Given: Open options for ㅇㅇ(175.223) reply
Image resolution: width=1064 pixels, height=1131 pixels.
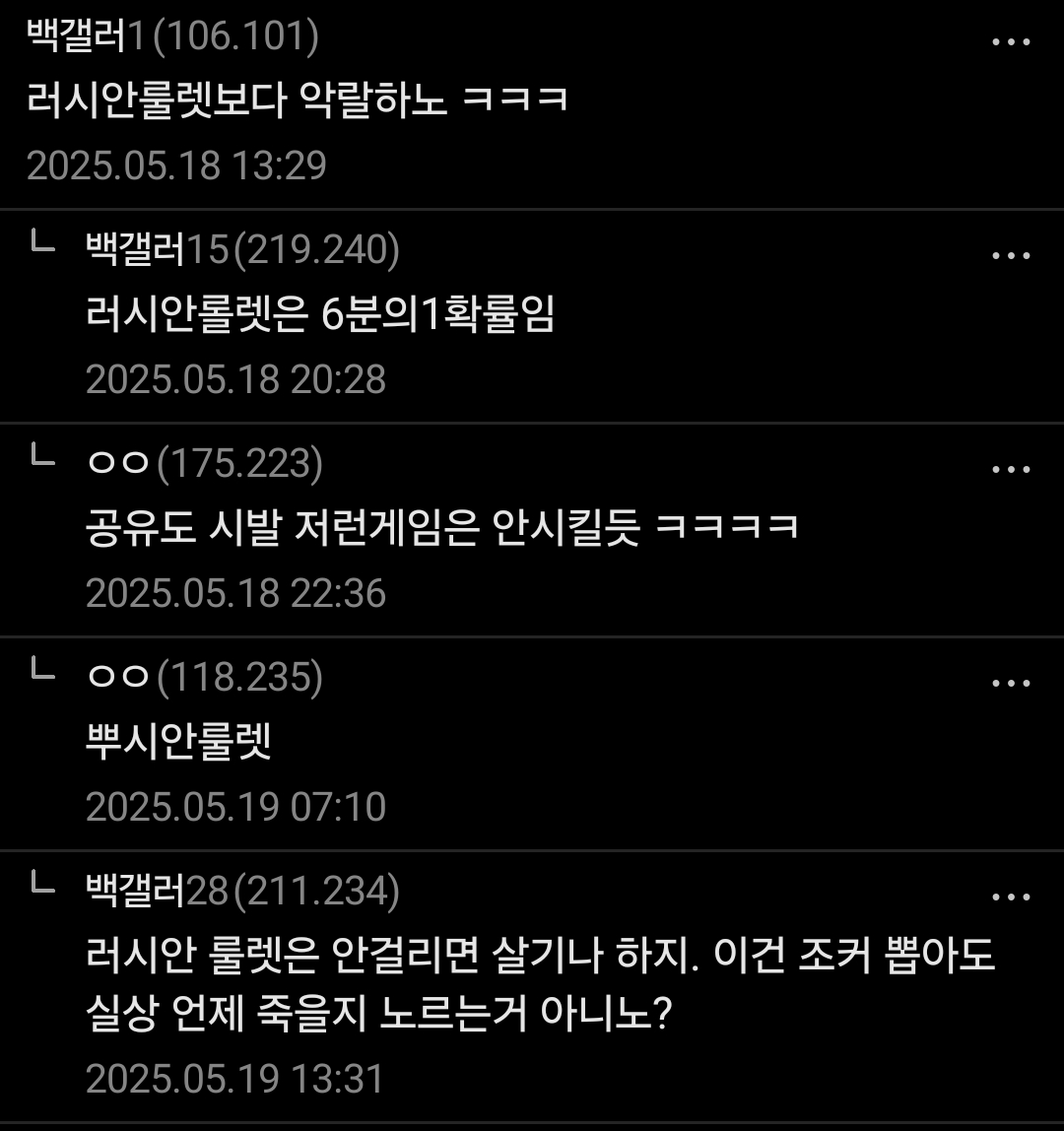Looking at the screenshot, I should point(1010,470).
